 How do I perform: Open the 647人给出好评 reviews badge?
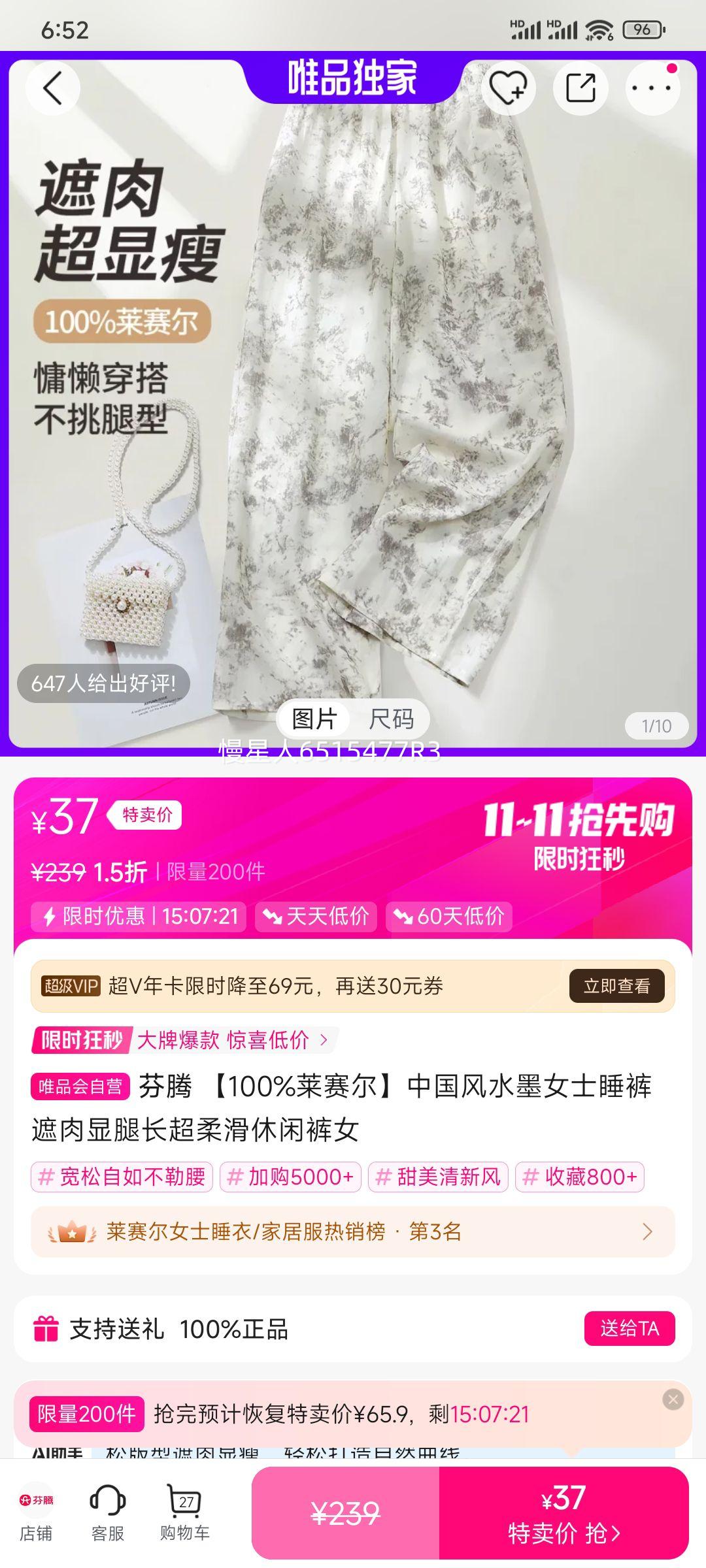point(103,683)
